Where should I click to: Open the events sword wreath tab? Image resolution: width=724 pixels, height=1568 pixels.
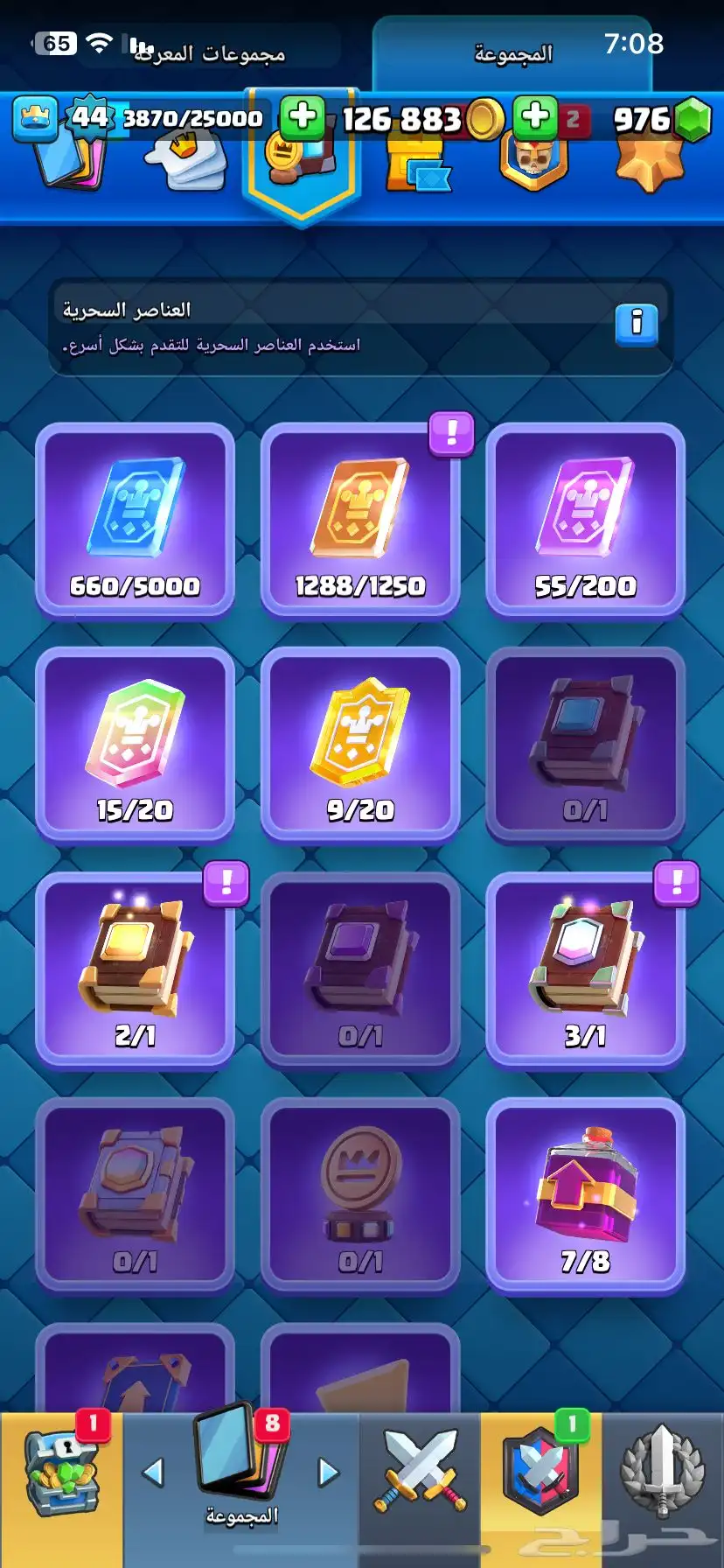pyautogui.click(x=662, y=1472)
